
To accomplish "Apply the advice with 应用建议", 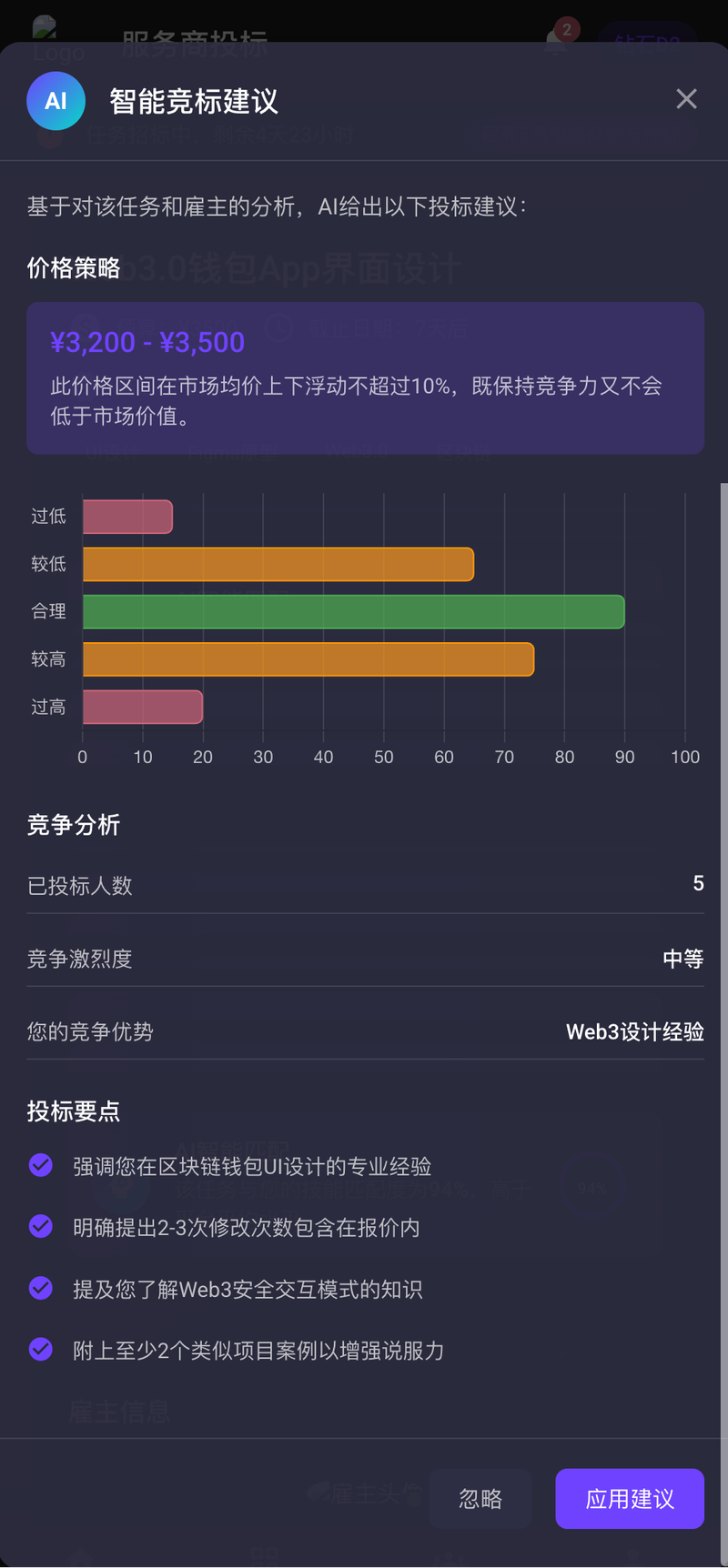I will (630, 1498).
